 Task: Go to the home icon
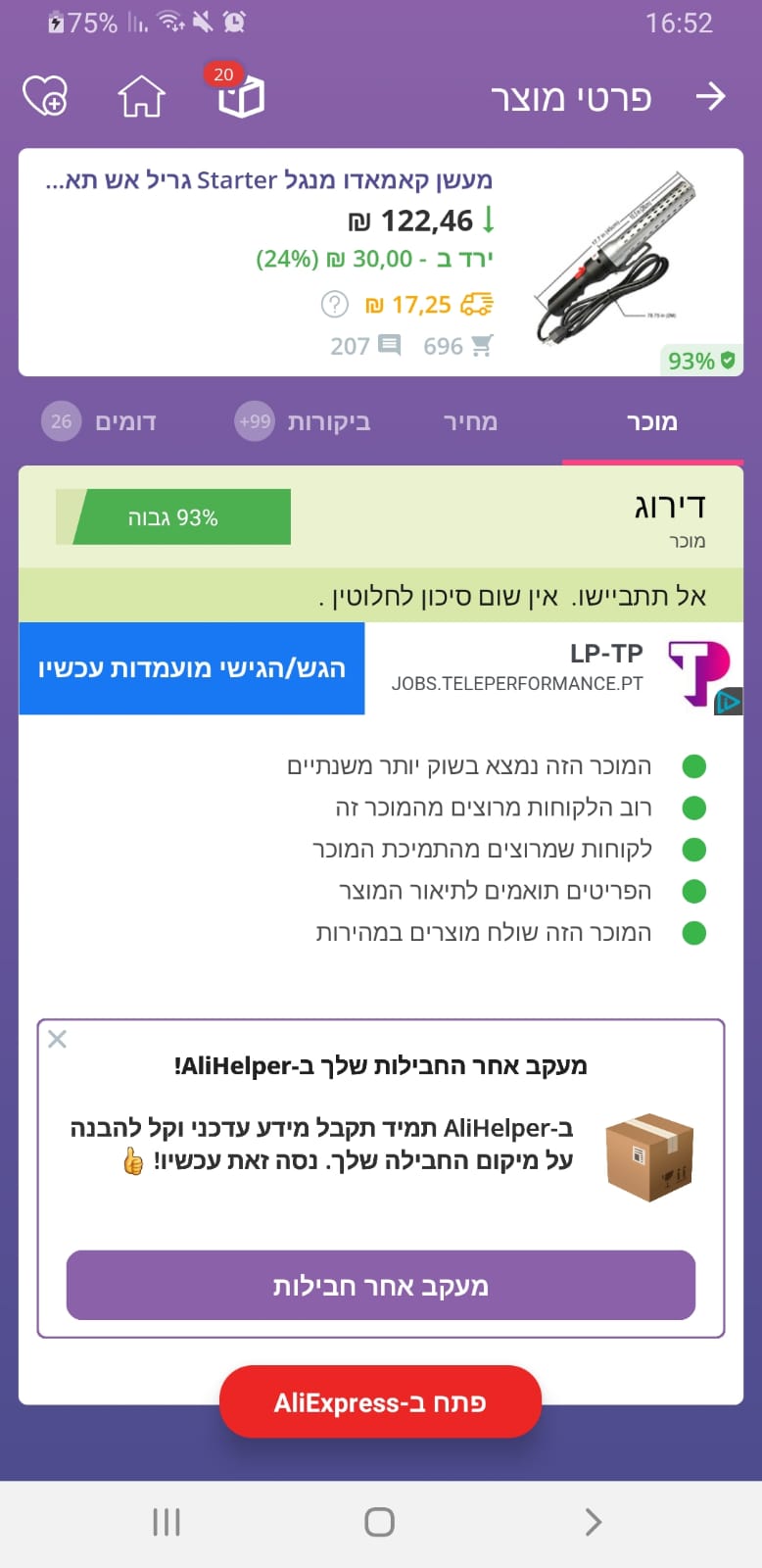pyautogui.click(x=141, y=96)
